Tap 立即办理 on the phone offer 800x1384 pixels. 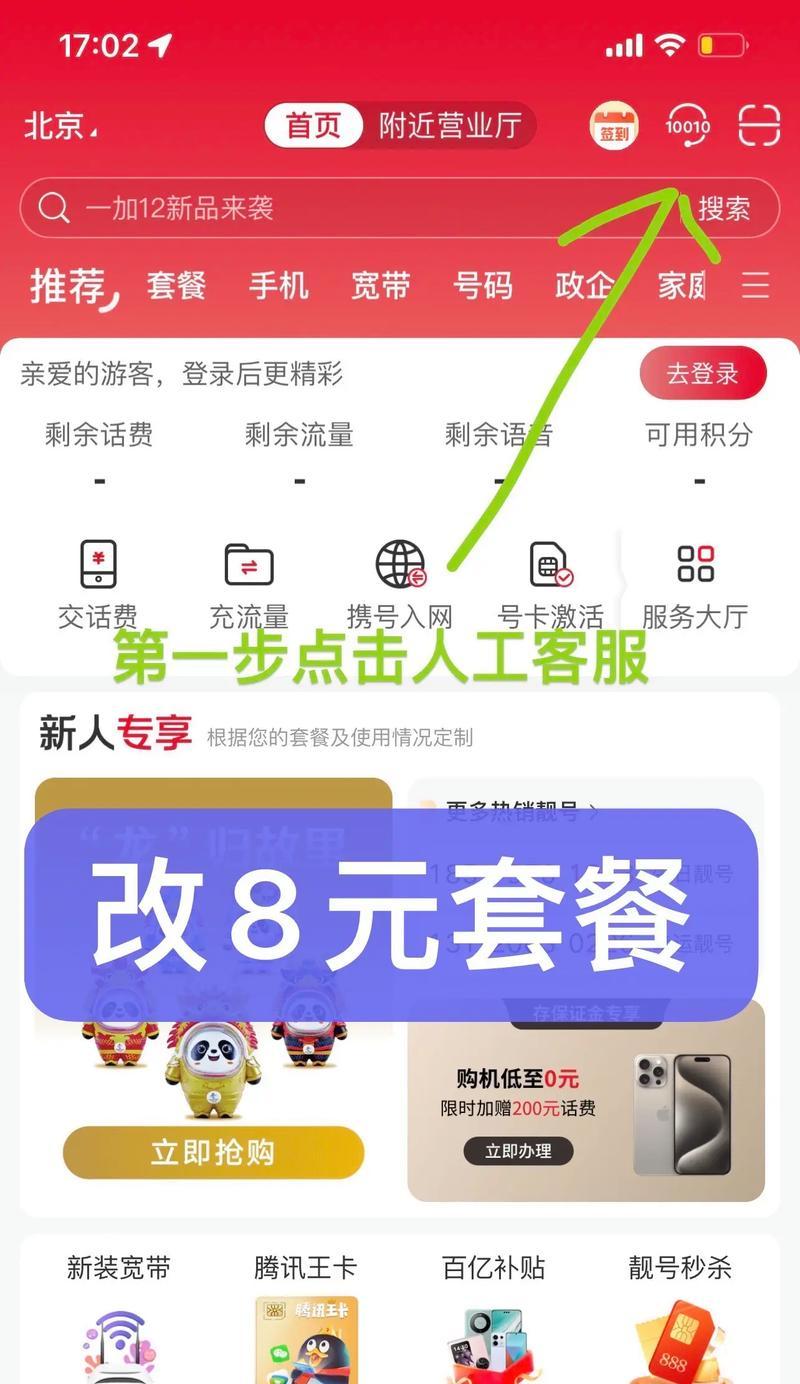point(518,1151)
